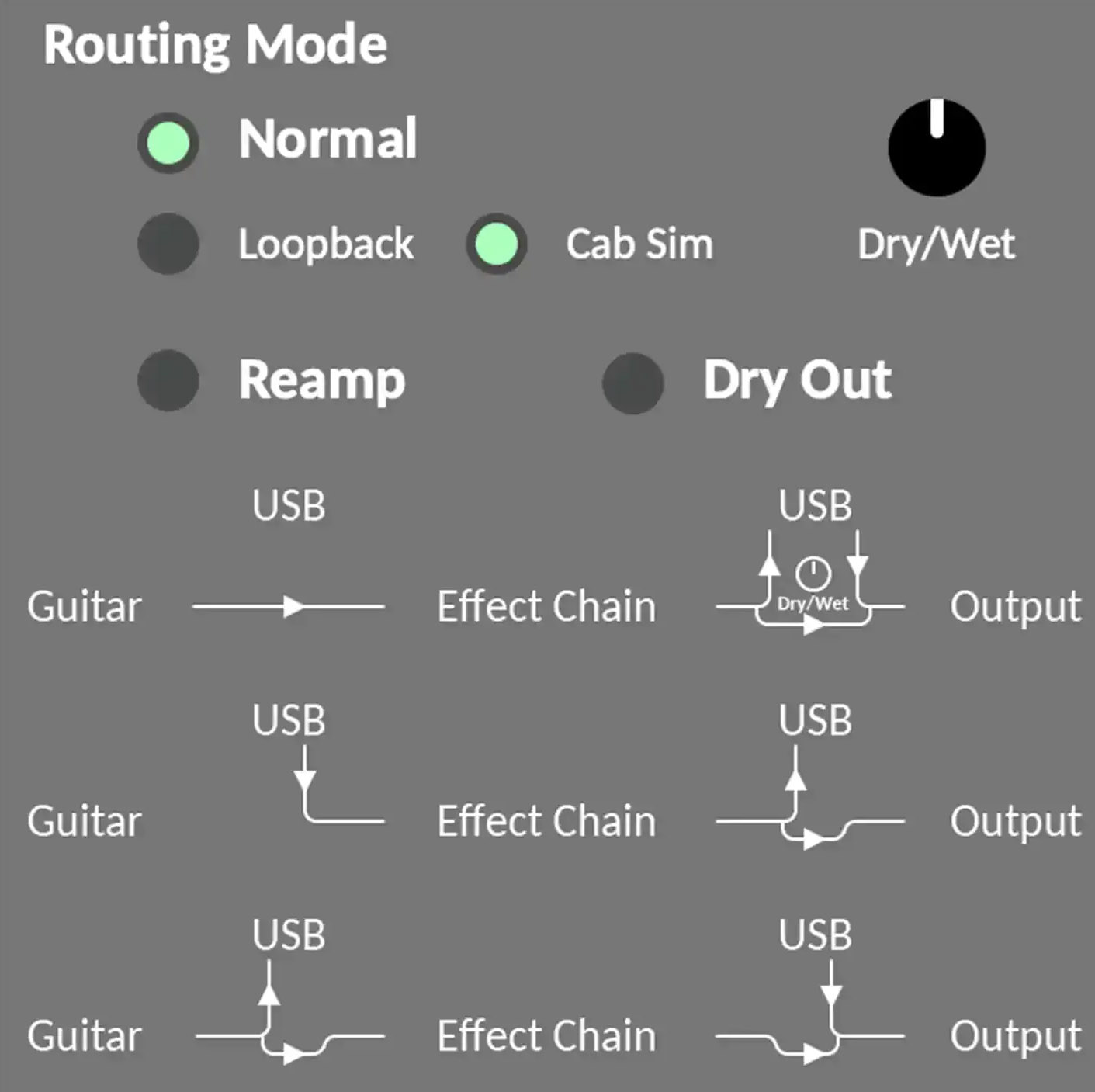The image size is (1095, 1092).
Task: Choose the Dry Out routing mode
Action: pyautogui.click(x=633, y=383)
